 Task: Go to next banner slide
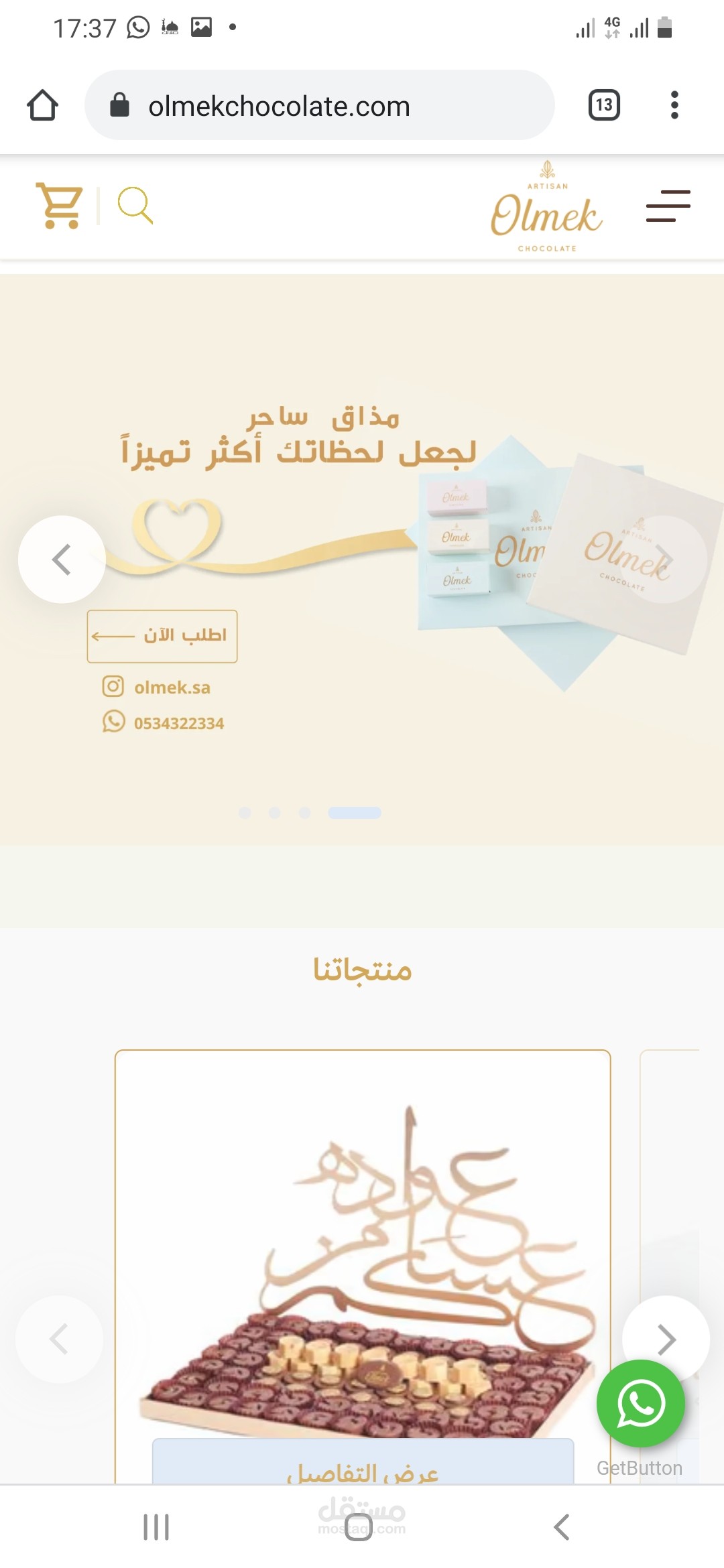click(x=663, y=560)
